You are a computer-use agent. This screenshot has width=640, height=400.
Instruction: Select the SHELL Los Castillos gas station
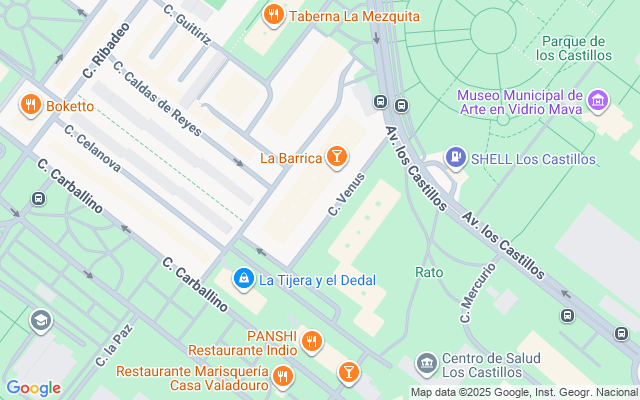[x=456, y=157]
